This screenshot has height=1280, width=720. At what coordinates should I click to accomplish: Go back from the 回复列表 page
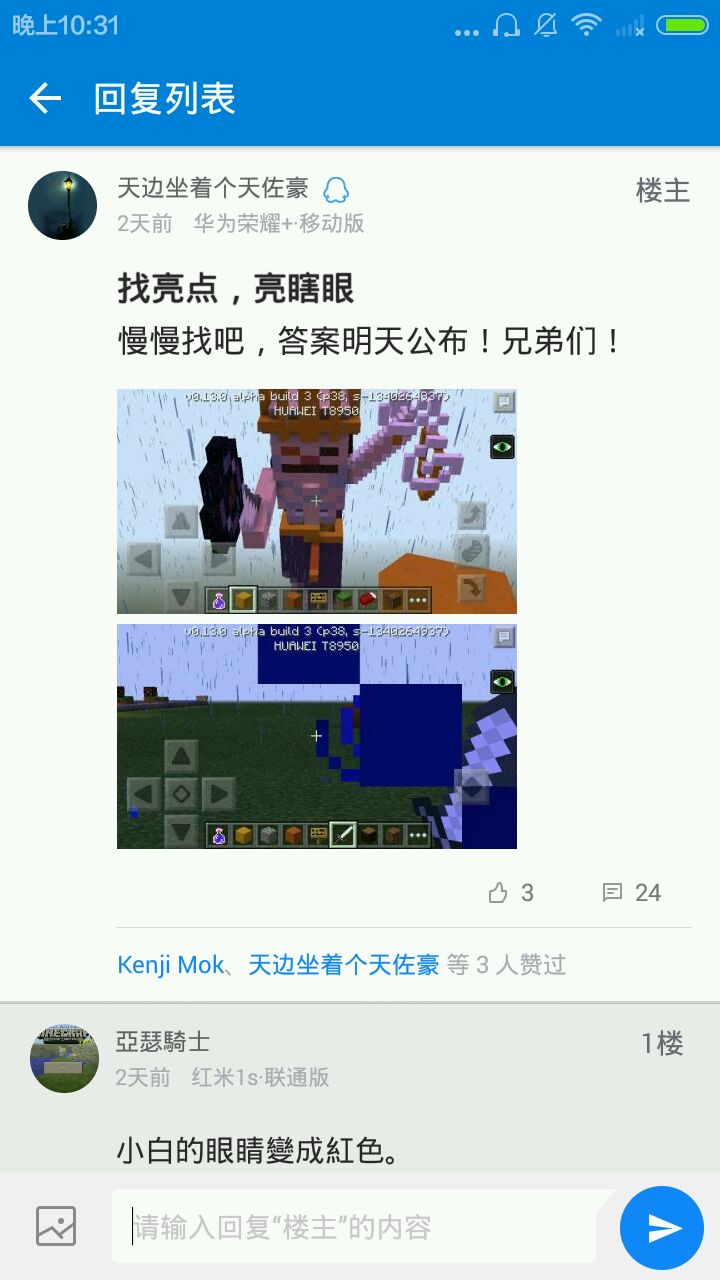(45, 98)
